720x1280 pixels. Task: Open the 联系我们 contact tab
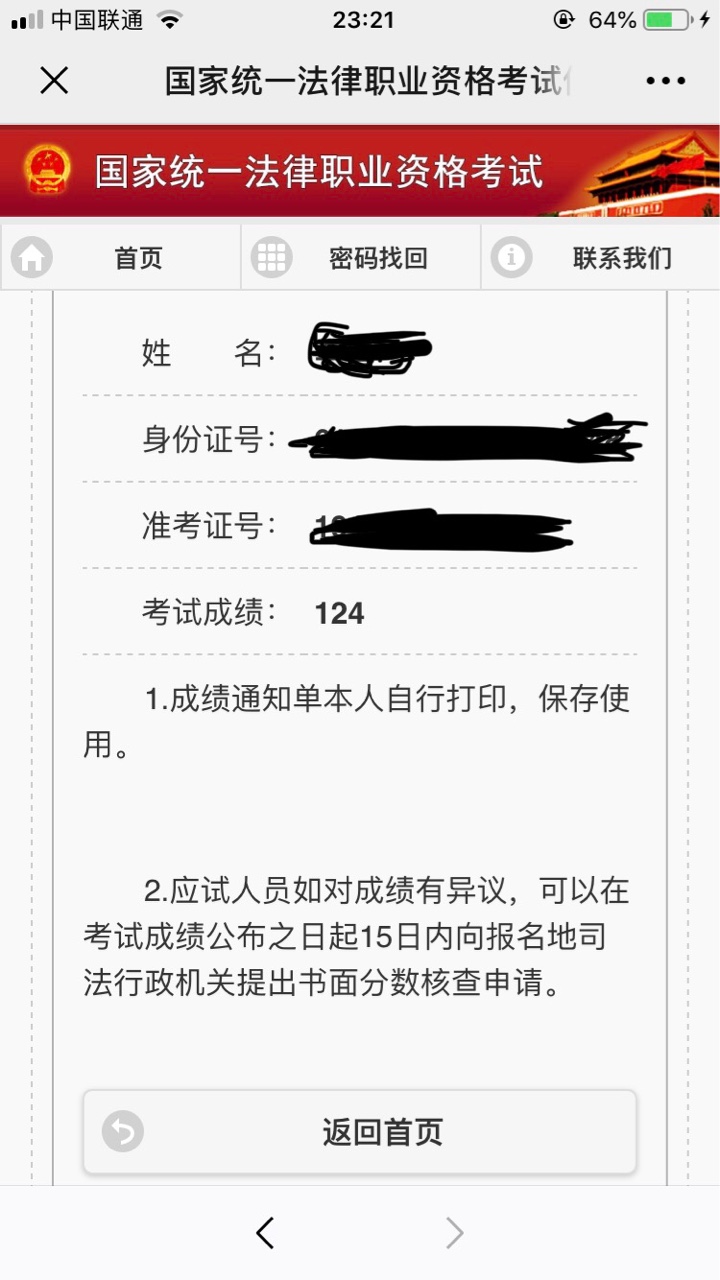[x=601, y=258]
